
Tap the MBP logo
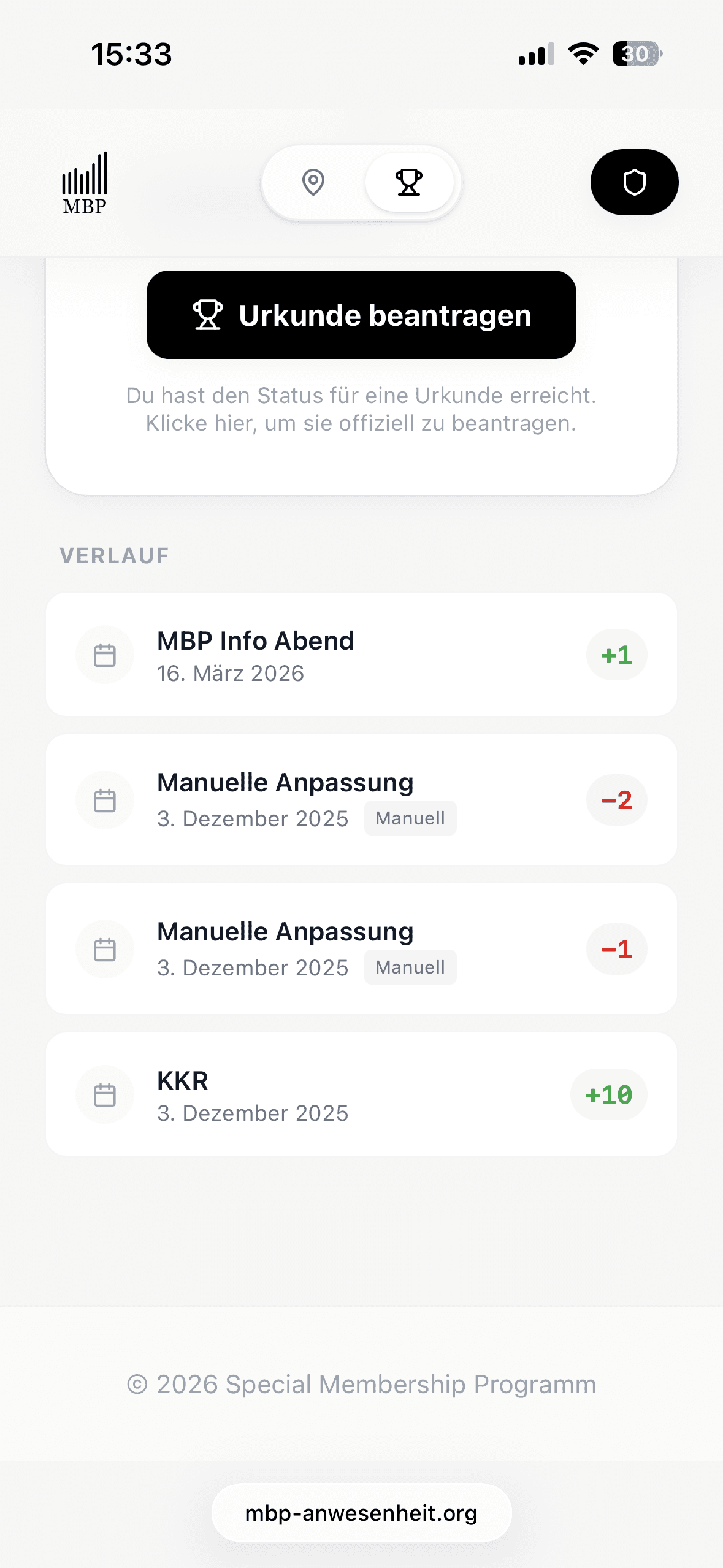pos(85,183)
